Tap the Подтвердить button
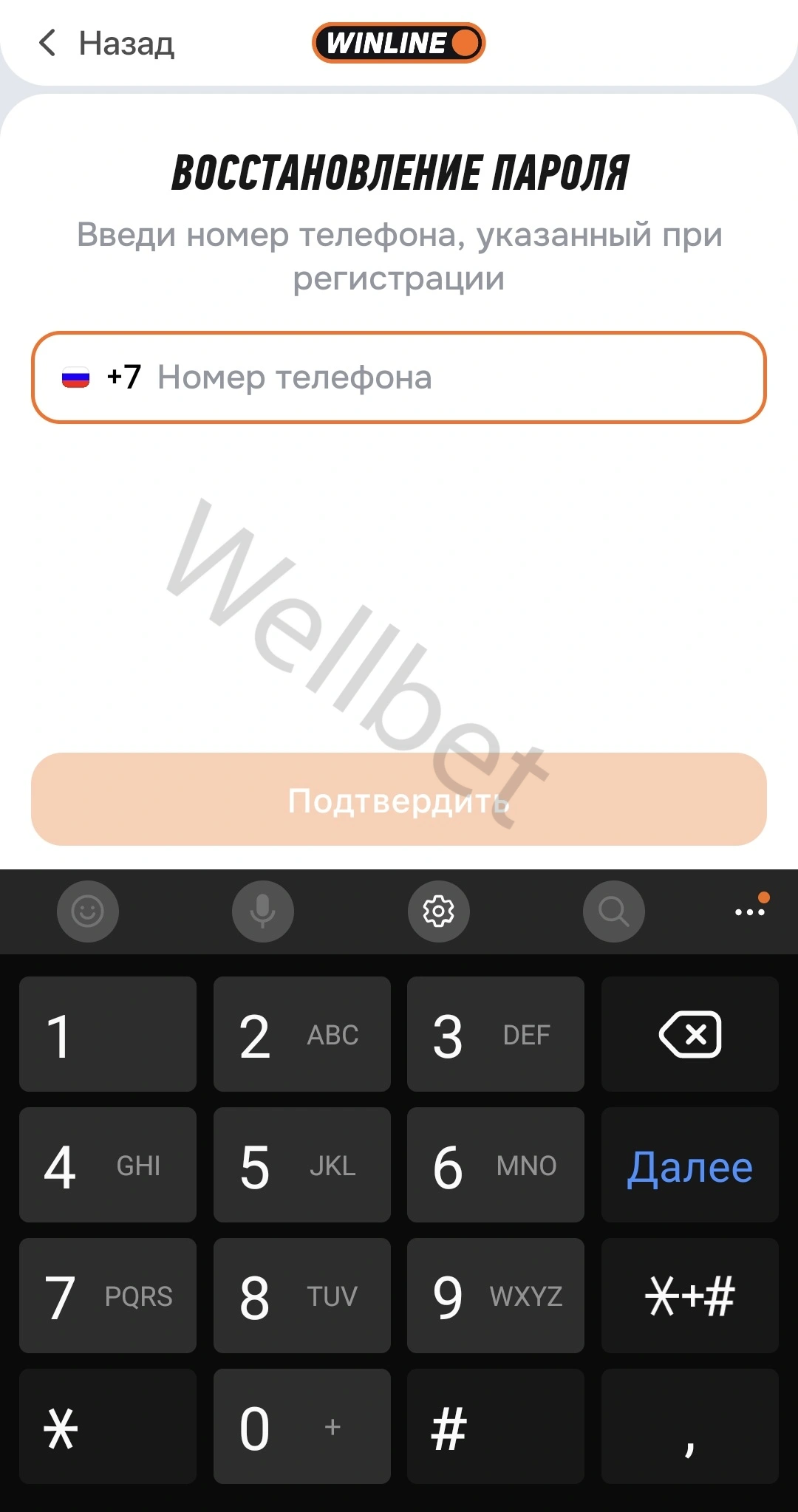This screenshot has height=1512, width=798. coord(398,799)
